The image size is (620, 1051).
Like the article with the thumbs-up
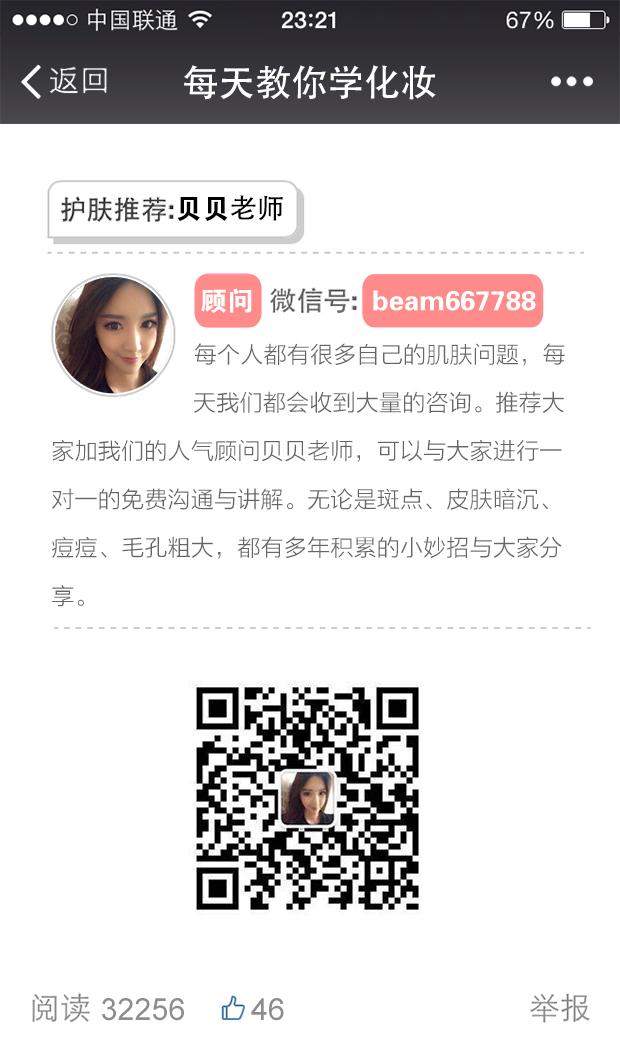pyautogui.click(x=234, y=1009)
